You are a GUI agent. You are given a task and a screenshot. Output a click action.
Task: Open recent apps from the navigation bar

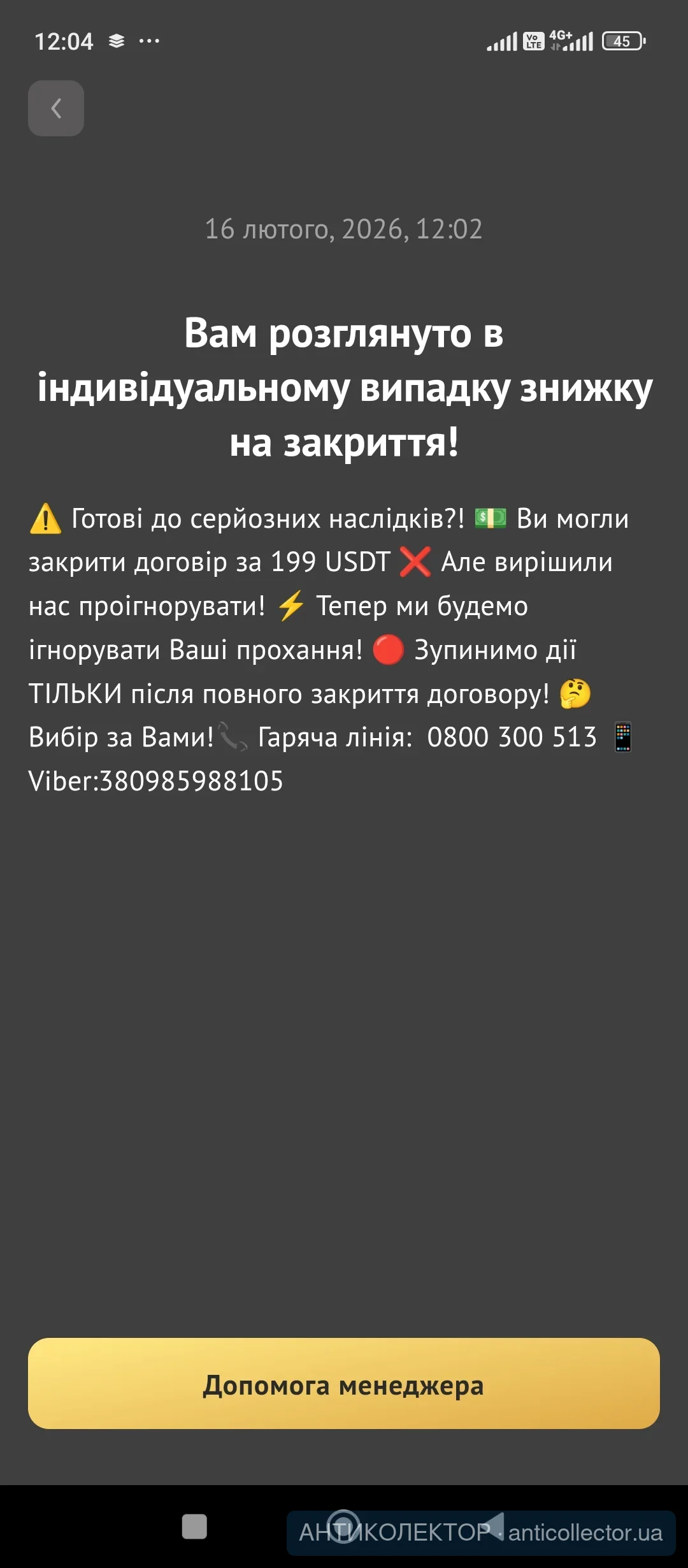click(194, 1527)
